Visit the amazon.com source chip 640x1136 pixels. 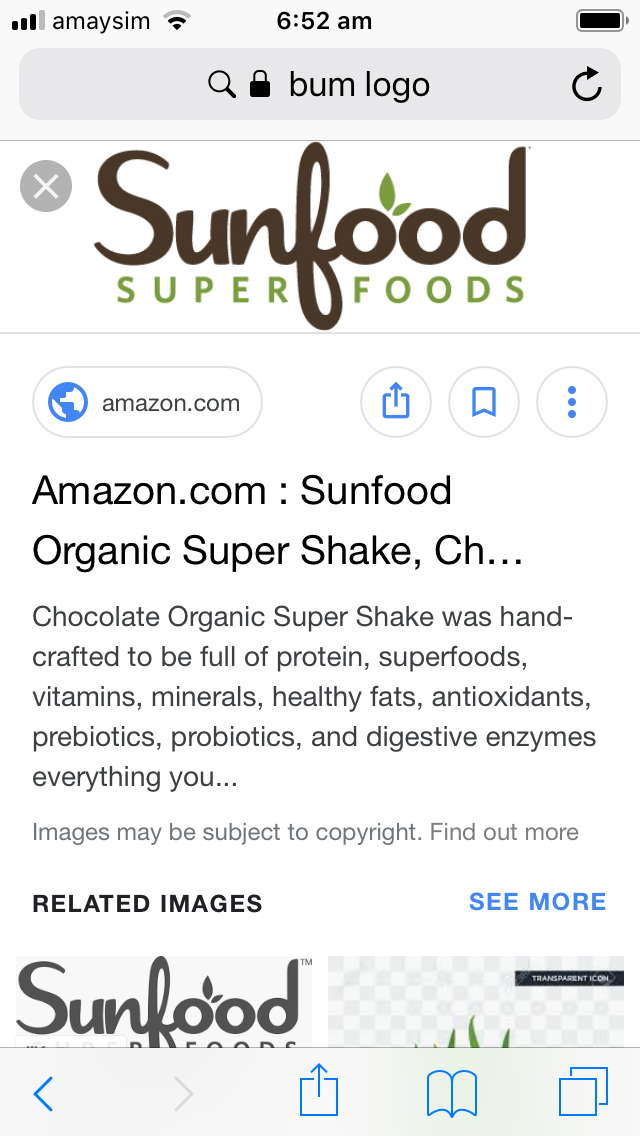(148, 403)
